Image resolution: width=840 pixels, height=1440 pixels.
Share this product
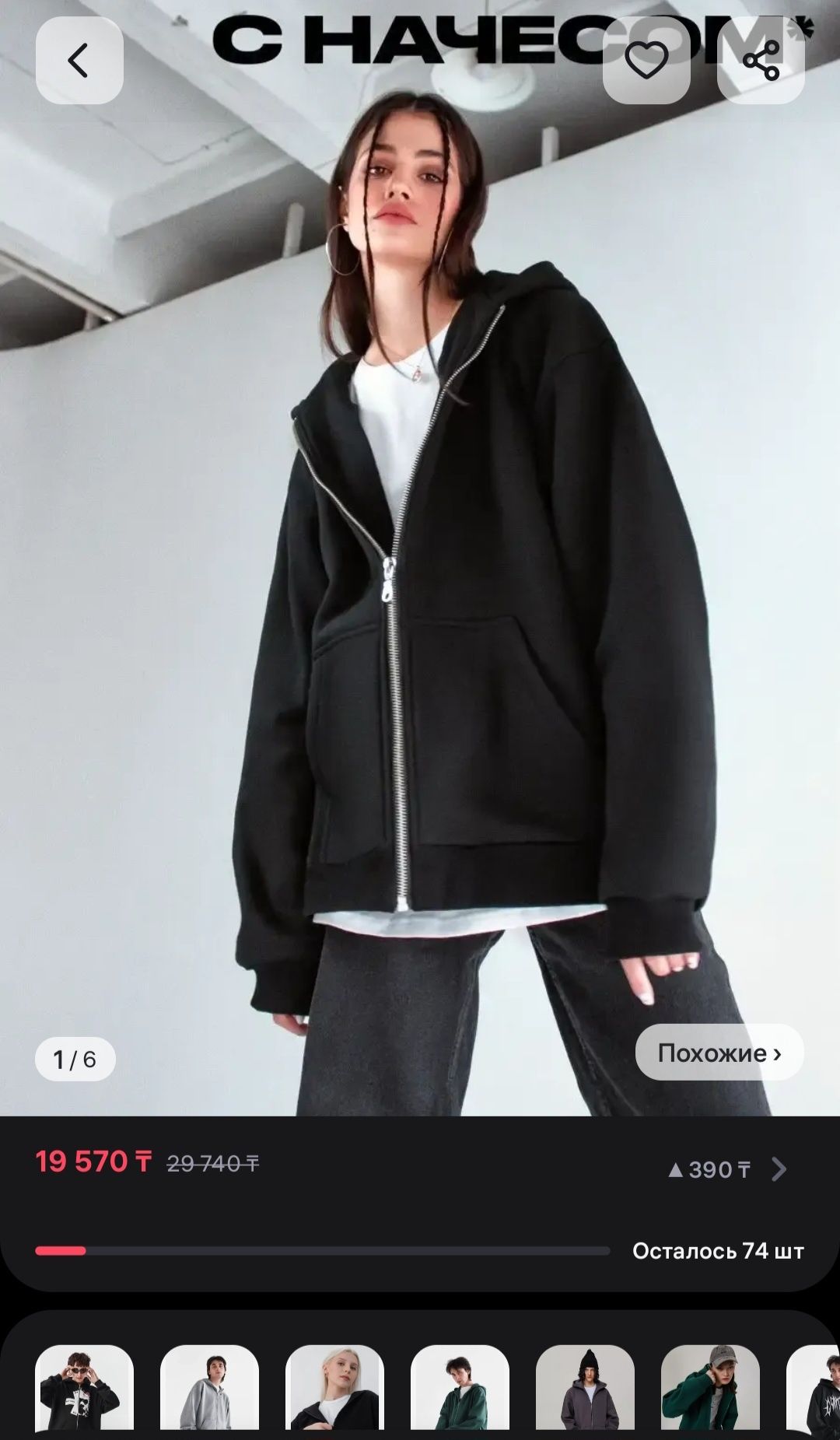point(761,61)
